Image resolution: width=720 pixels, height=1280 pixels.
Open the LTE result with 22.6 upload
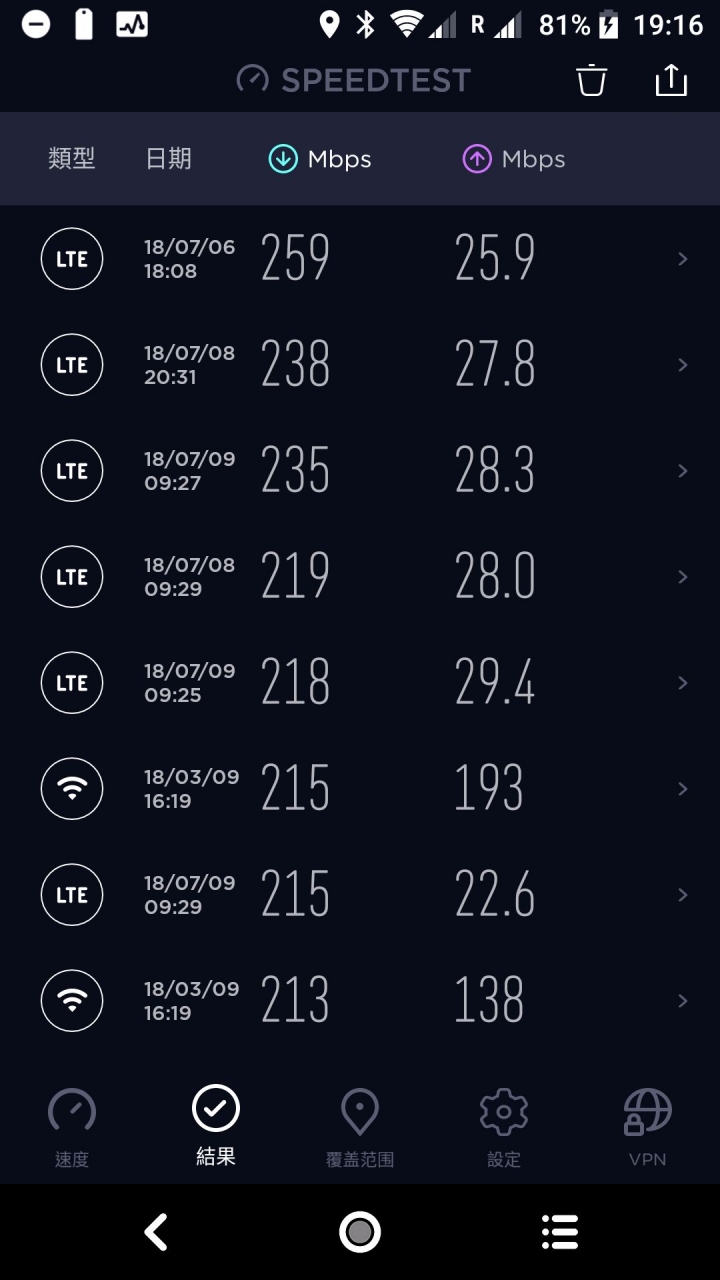(360, 895)
